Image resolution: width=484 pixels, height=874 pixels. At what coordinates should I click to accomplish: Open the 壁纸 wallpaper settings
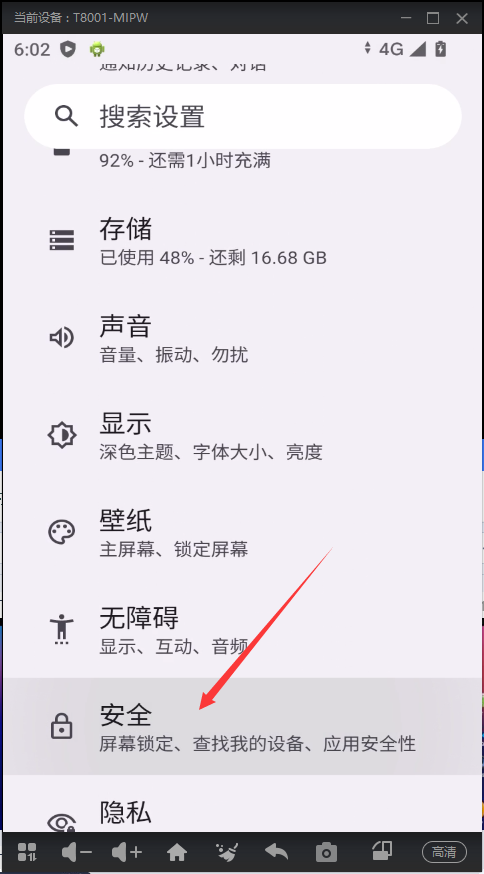click(x=242, y=532)
